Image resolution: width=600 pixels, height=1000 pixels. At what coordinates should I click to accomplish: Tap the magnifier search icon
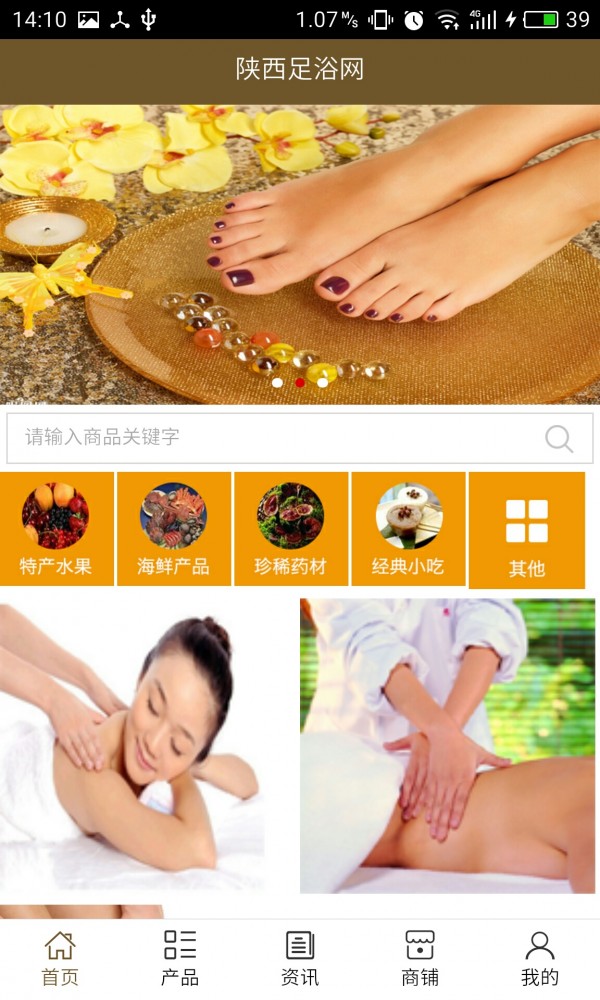pyautogui.click(x=559, y=438)
